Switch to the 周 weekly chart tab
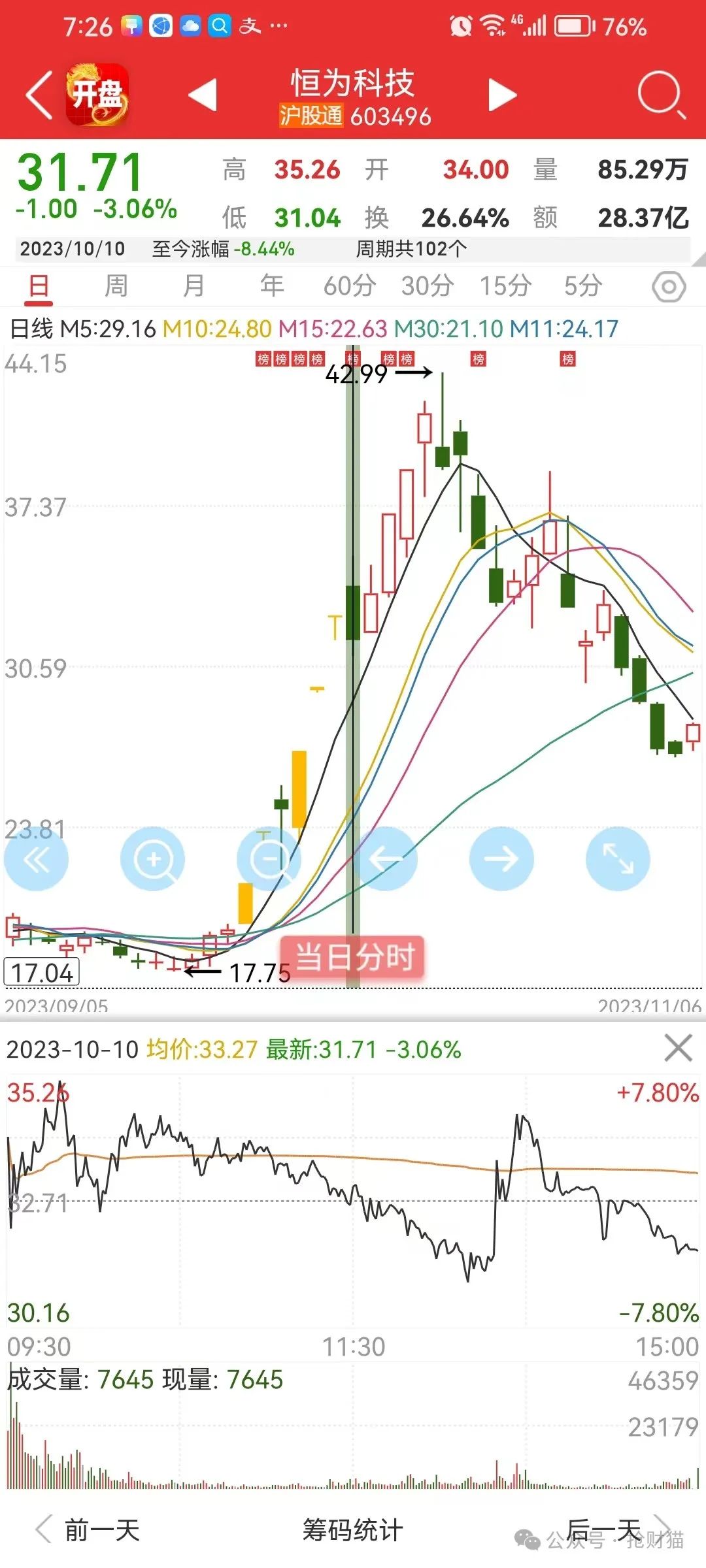 tap(116, 286)
